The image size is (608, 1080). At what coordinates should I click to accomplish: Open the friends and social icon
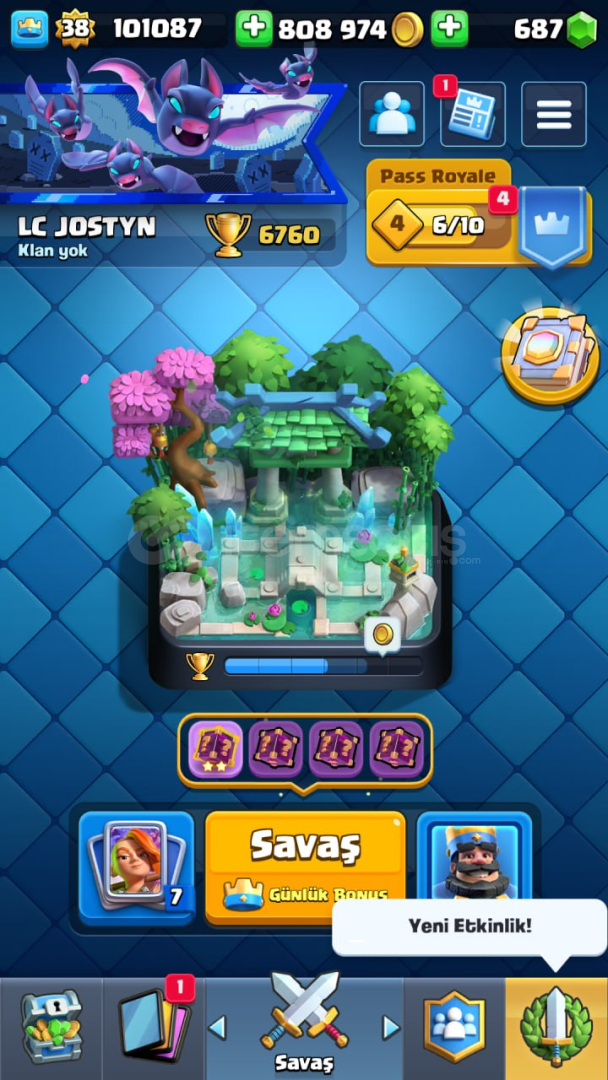click(392, 114)
